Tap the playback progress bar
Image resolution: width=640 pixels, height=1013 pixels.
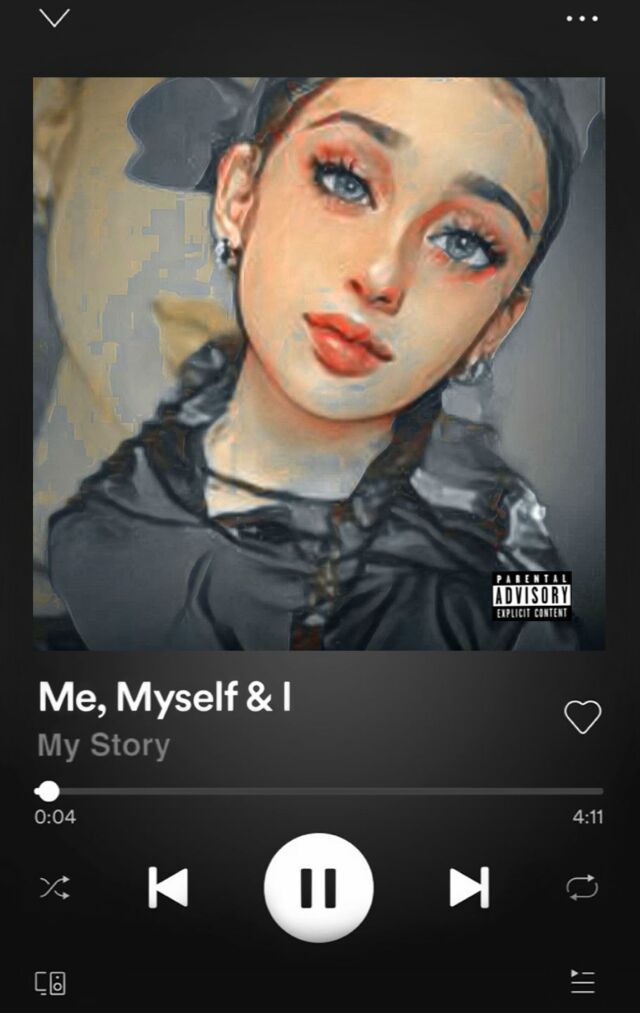coord(320,791)
